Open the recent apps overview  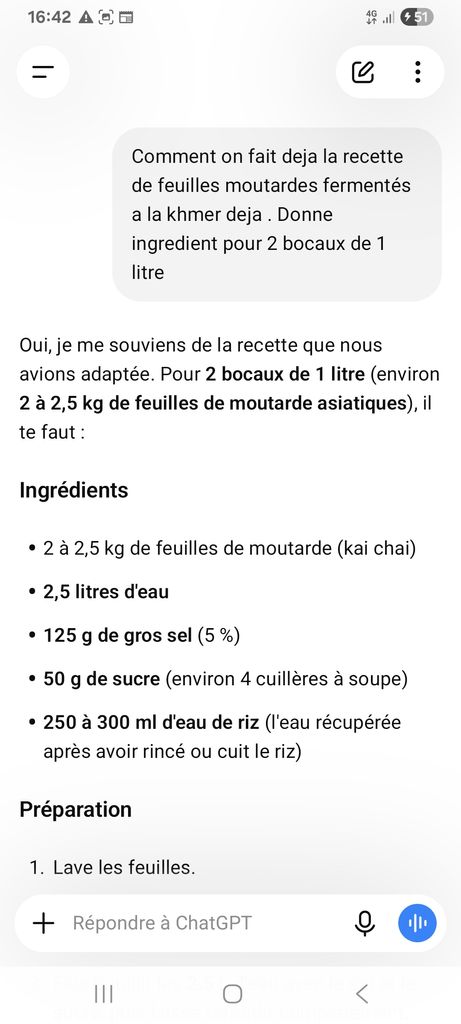point(104,994)
